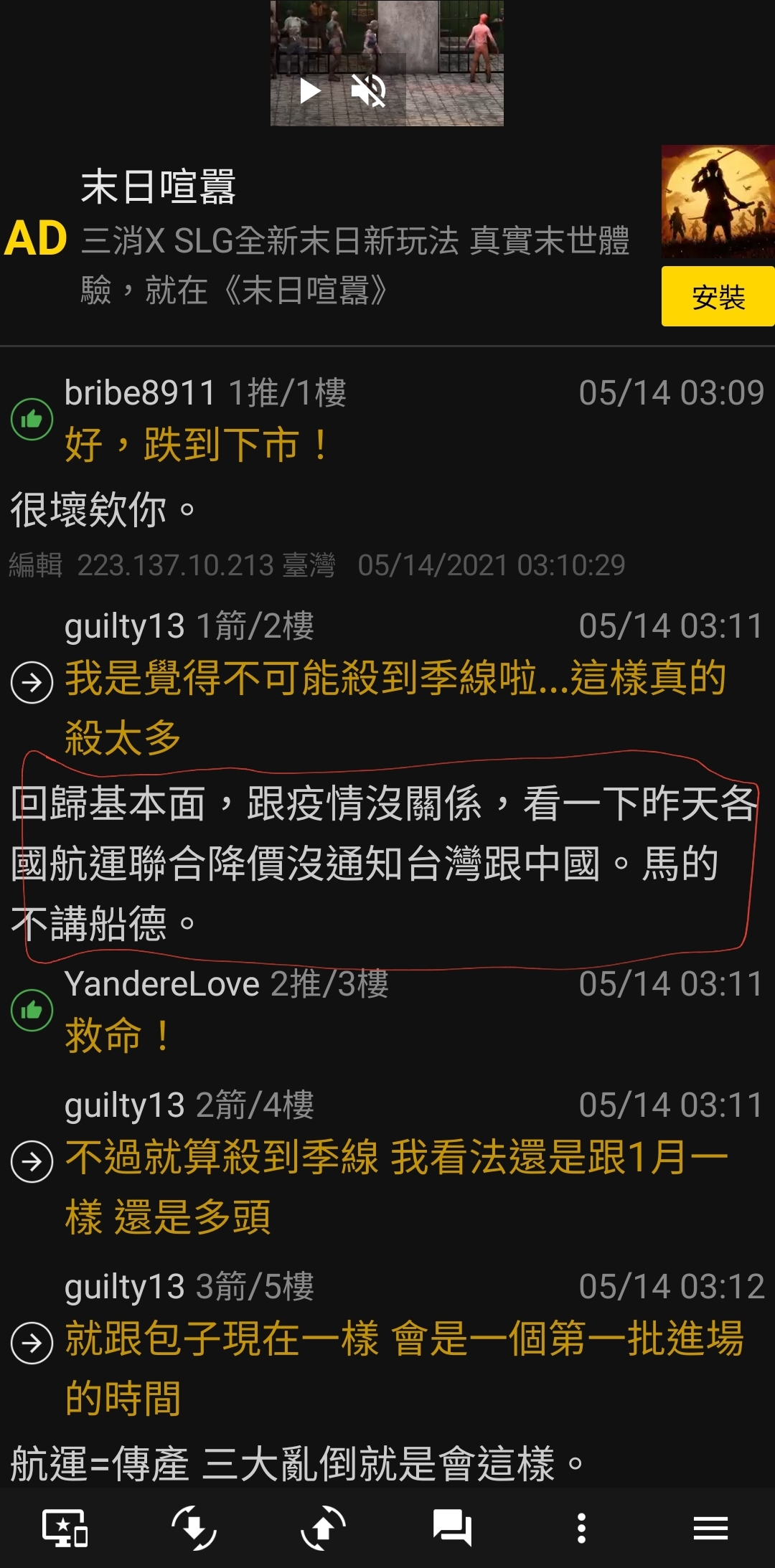The width and height of the screenshot is (775, 1568).
Task: Tap the upload-style refresh icon in toolbar
Action: click(323, 1528)
